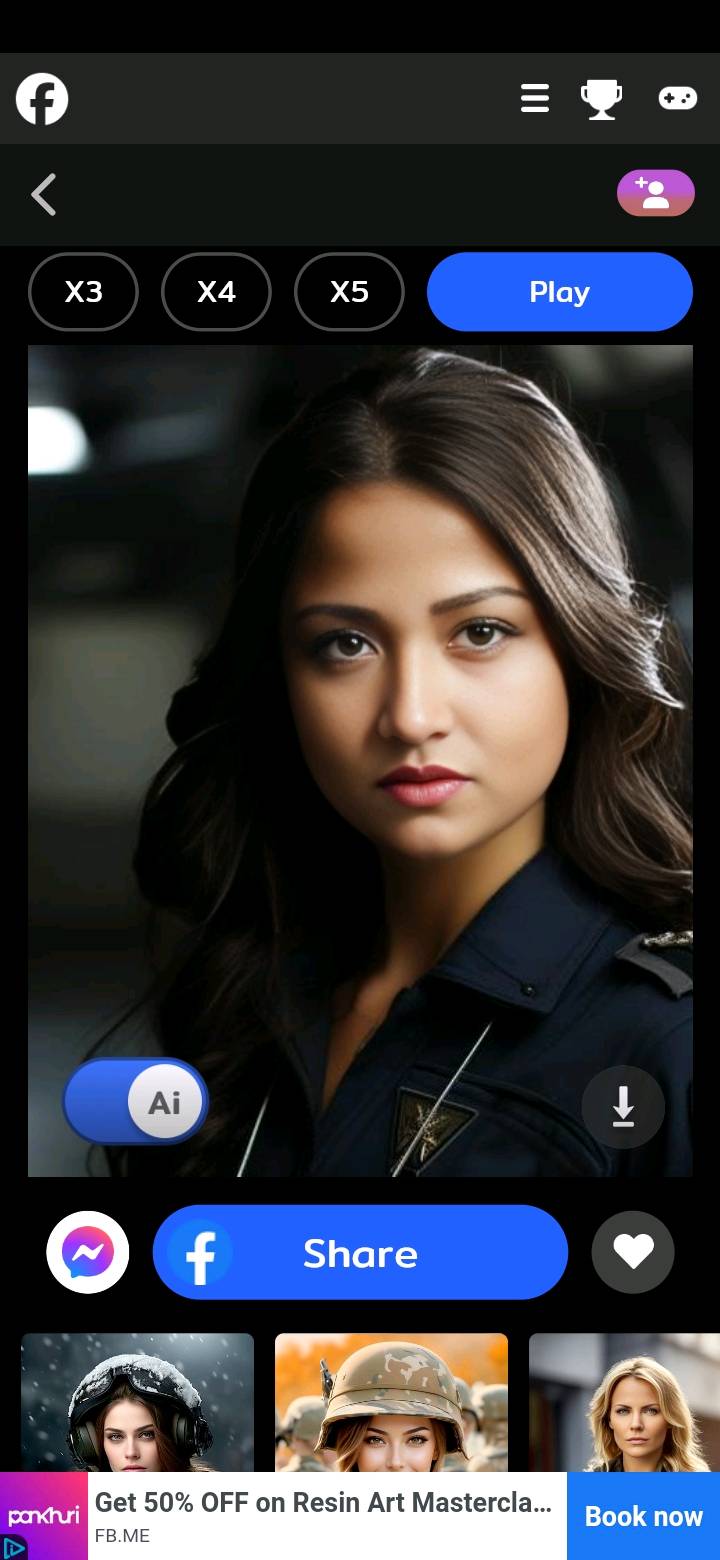Open the hamburger menu
The height and width of the screenshot is (1560, 720).
[x=535, y=98]
